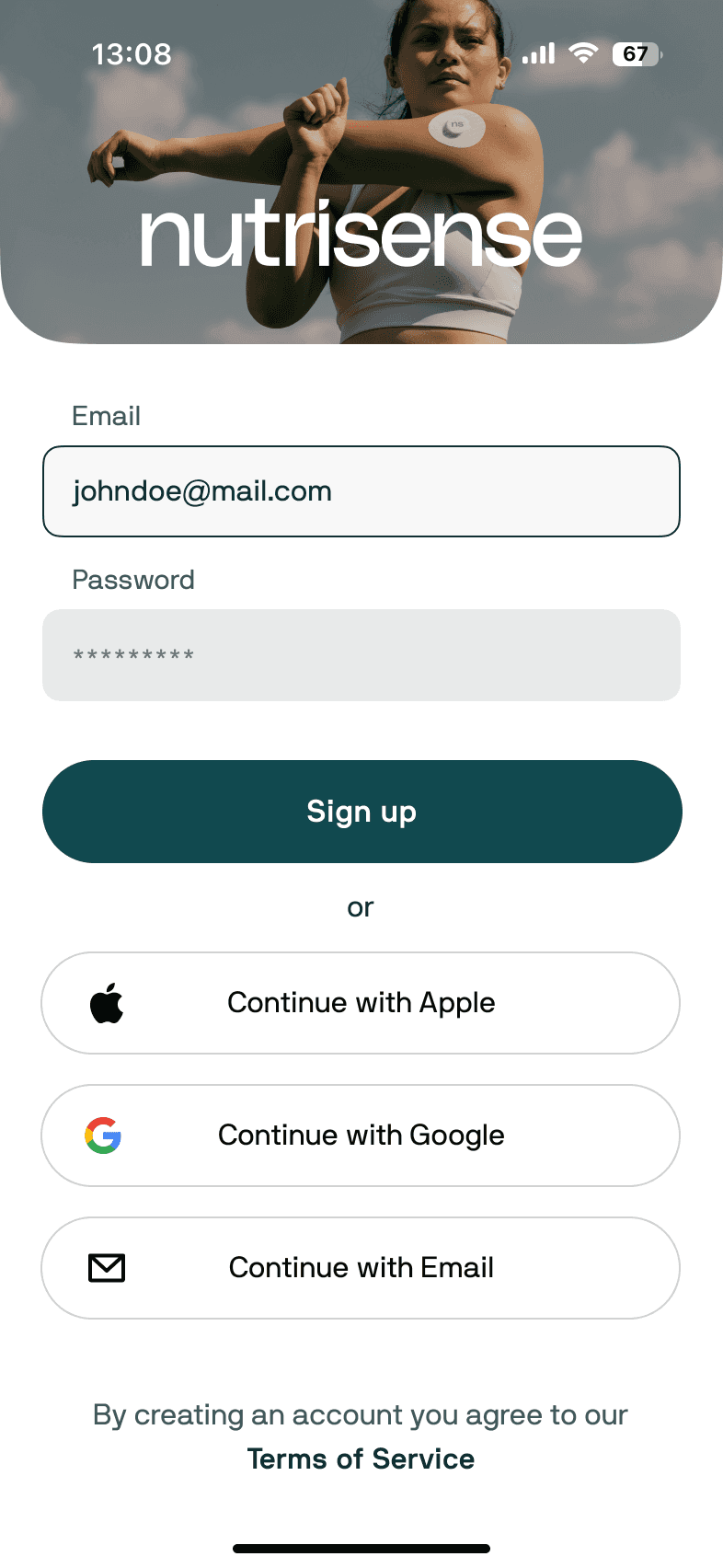Choose Continue with Google
The height and width of the screenshot is (1568, 723).
tap(361, 1136)
